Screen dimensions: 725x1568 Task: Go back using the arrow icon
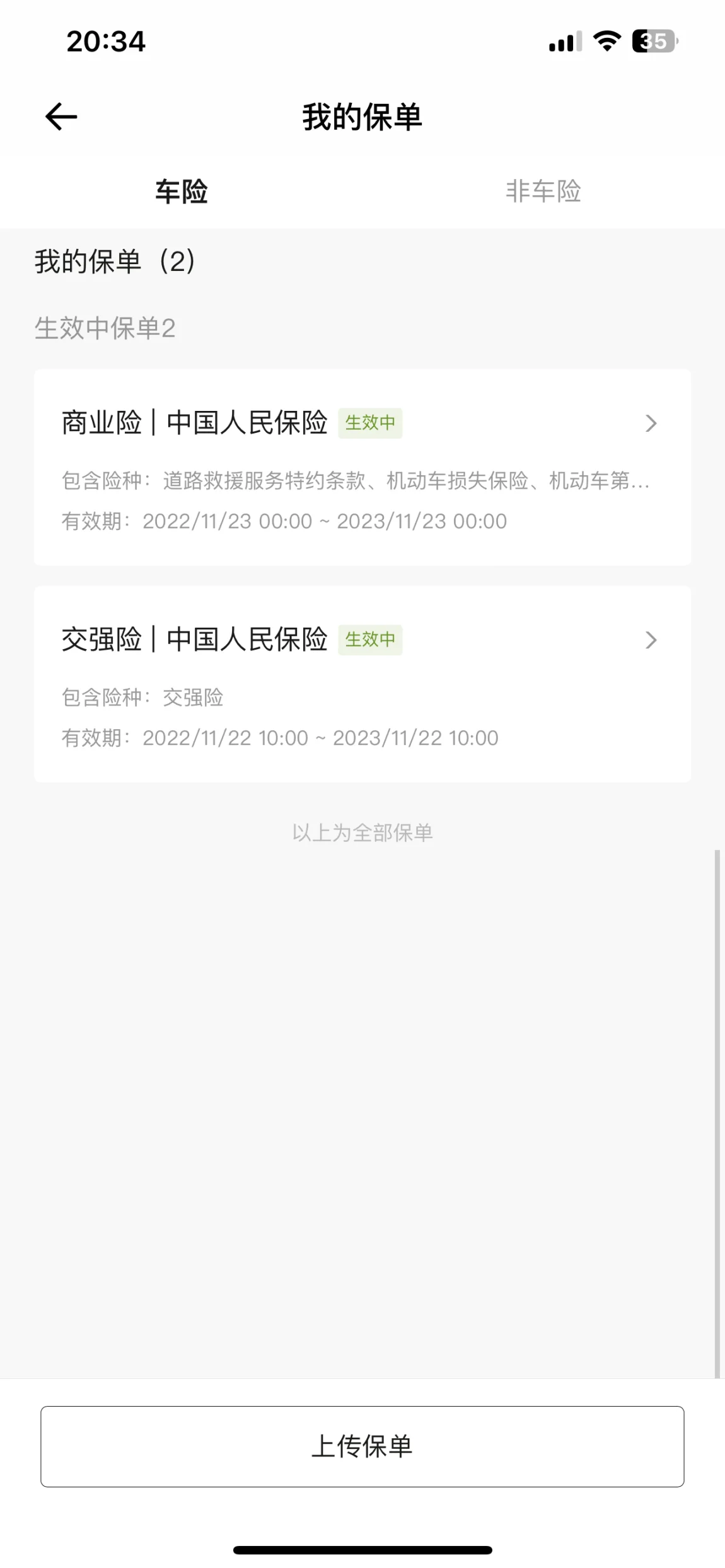coord(61,117)
